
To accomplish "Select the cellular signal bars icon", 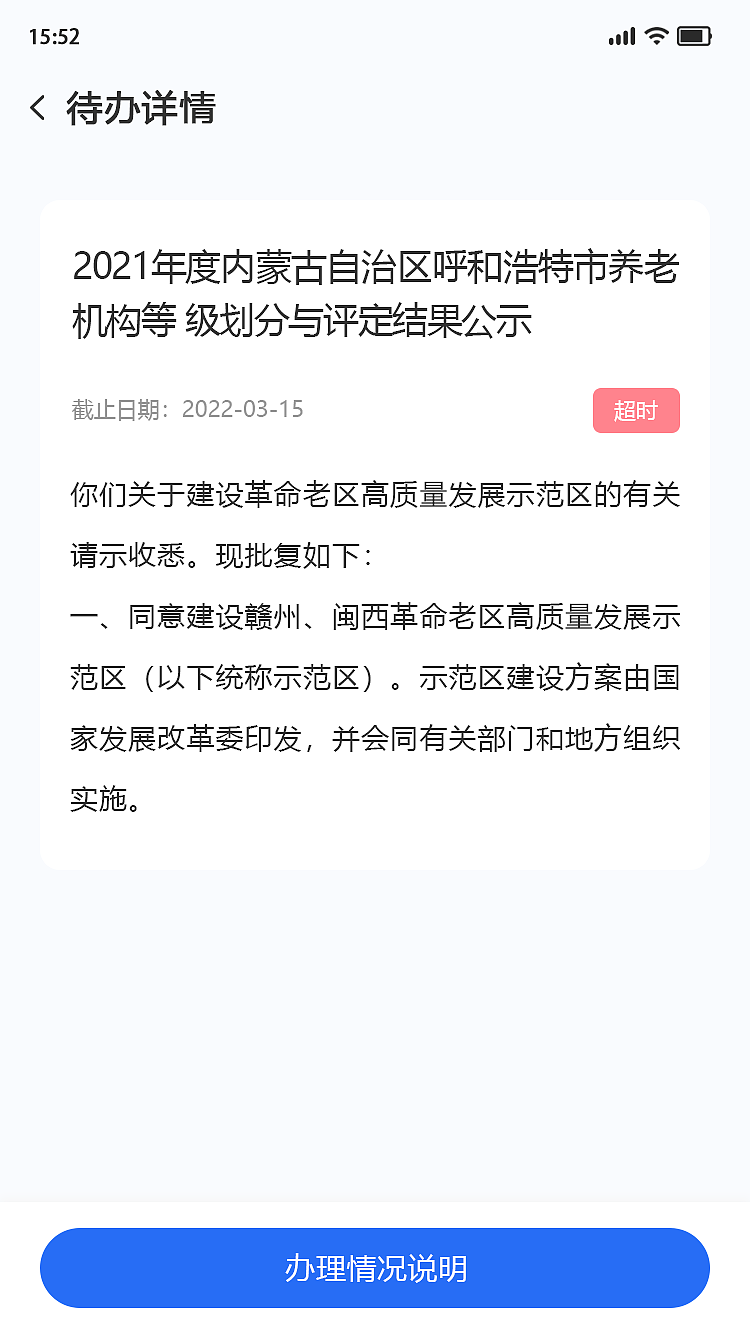I will (x=621, y=36).
